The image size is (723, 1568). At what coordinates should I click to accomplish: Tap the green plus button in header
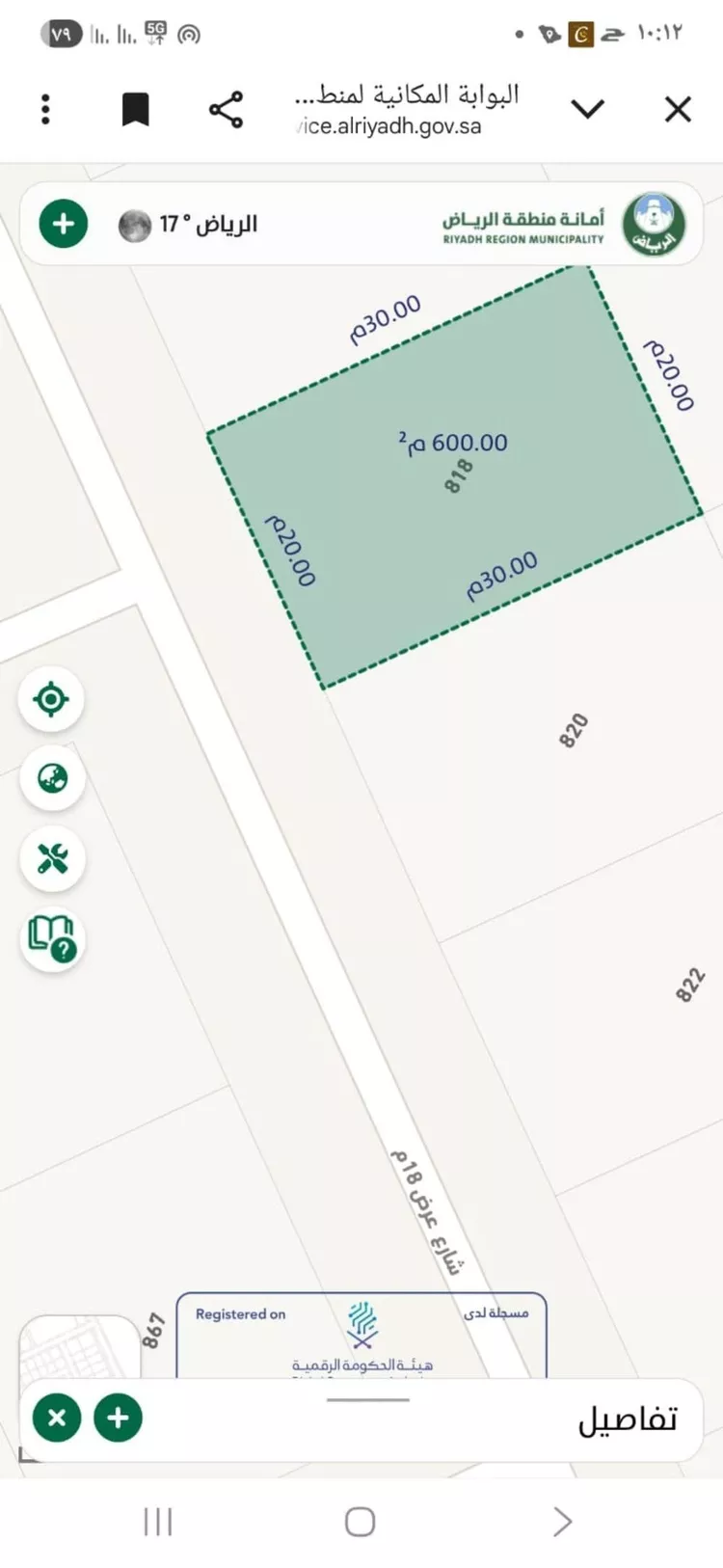point(64,224)
